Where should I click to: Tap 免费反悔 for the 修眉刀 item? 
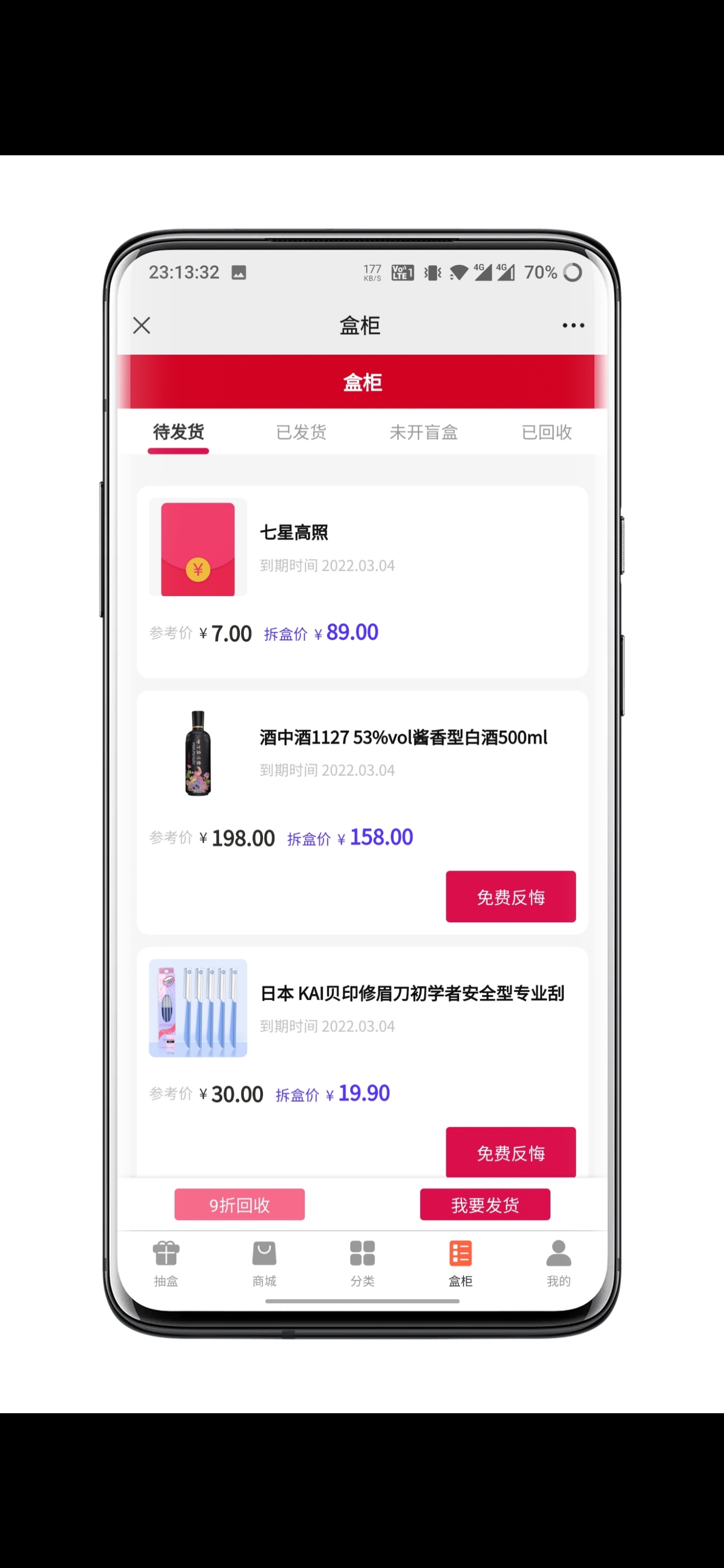[x=510, y=1152]
